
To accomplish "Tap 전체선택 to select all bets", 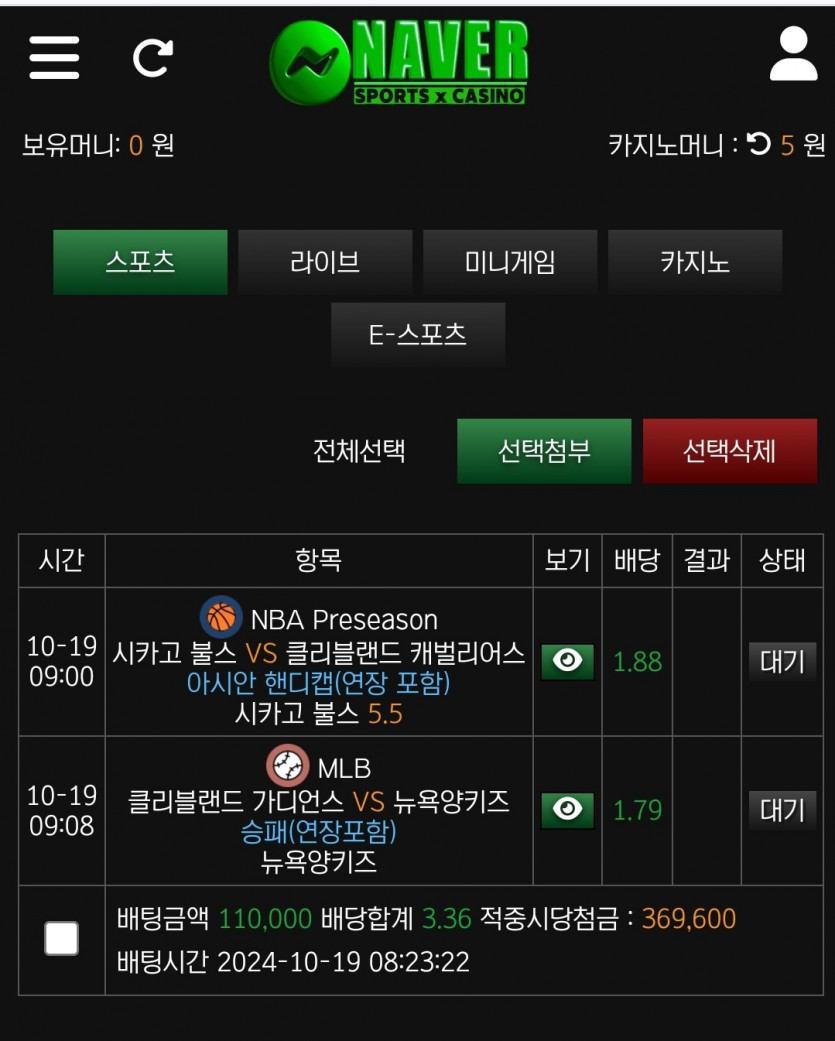I will click(x=359, y=451).
